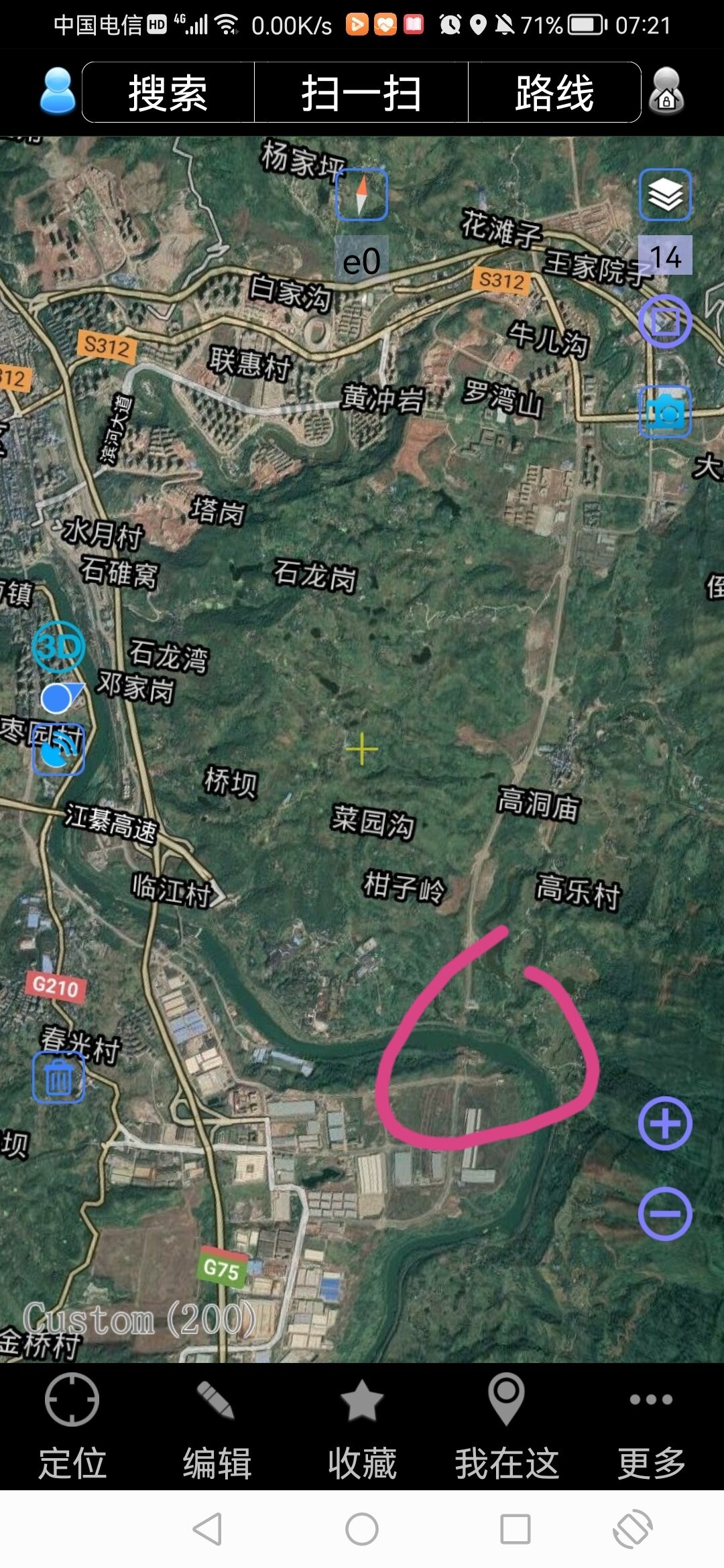Zoom out with the minus button

point(665,1214)
